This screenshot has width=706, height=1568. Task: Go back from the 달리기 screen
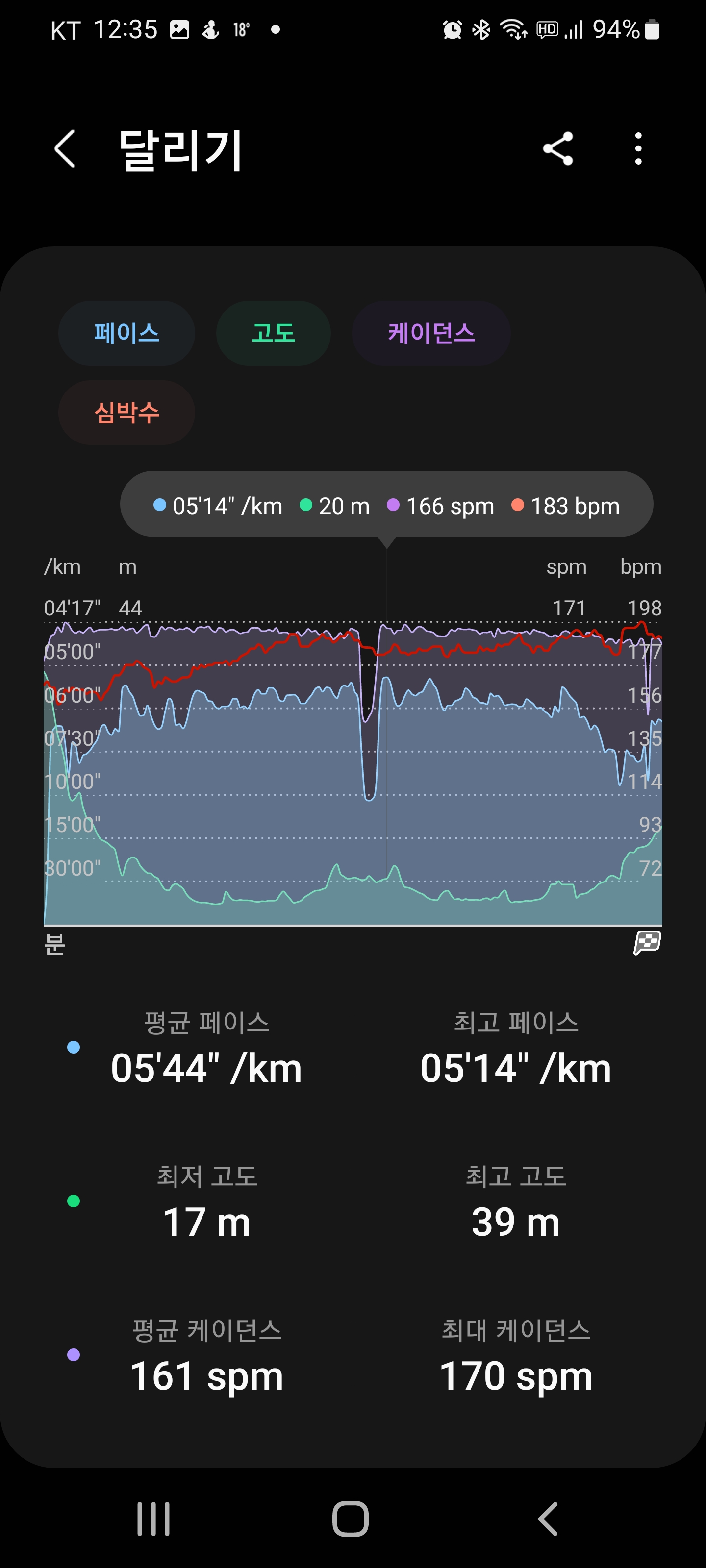point(65,148)
